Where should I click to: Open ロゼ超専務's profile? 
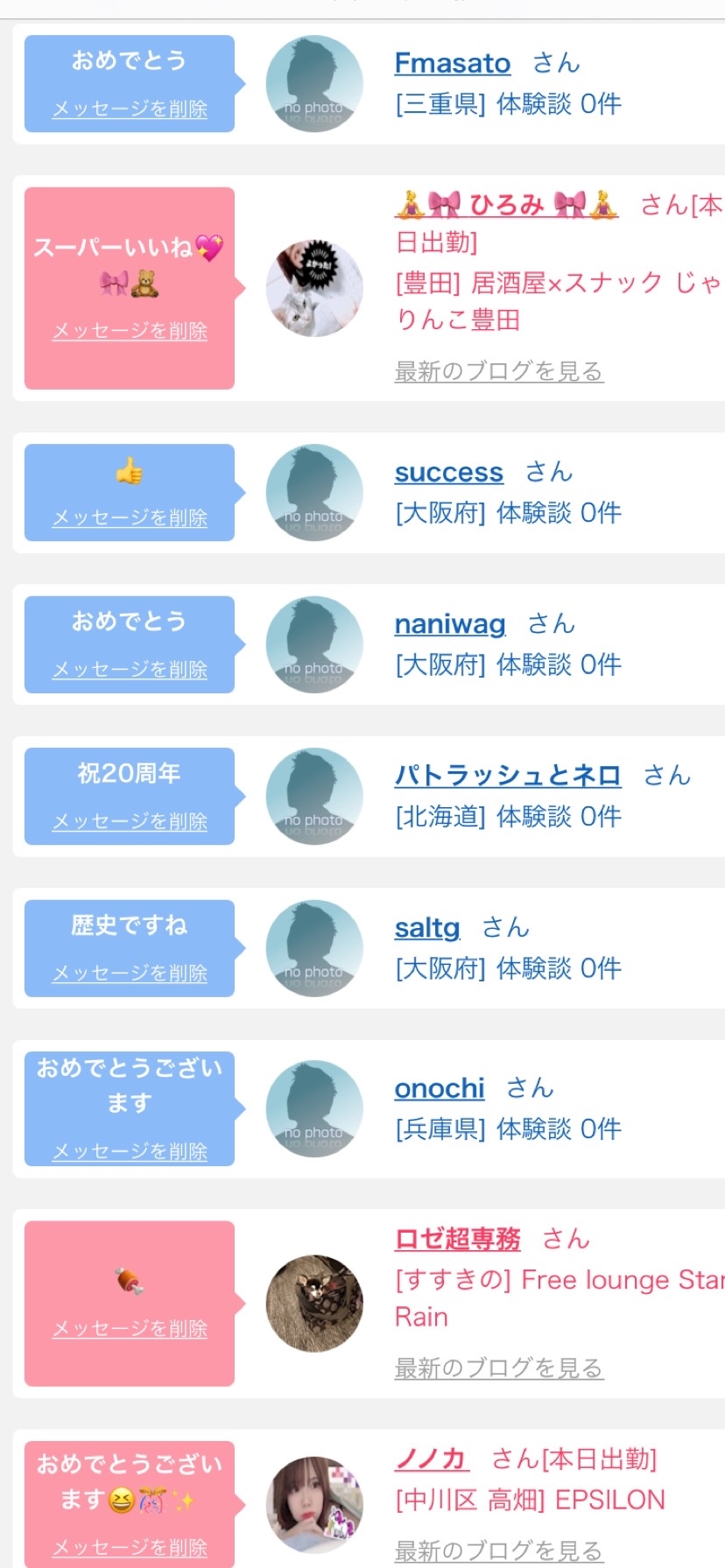[x=458, y=1240]
